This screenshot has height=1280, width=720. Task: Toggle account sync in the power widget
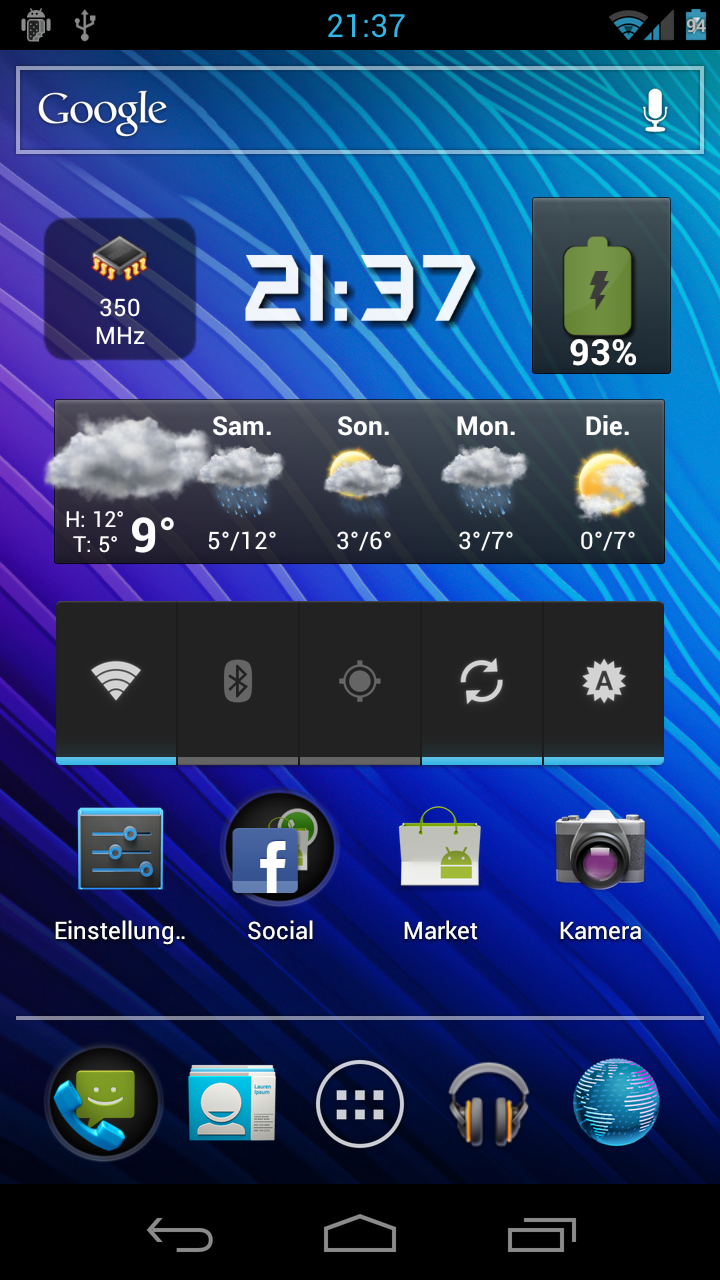click(482, 683)
